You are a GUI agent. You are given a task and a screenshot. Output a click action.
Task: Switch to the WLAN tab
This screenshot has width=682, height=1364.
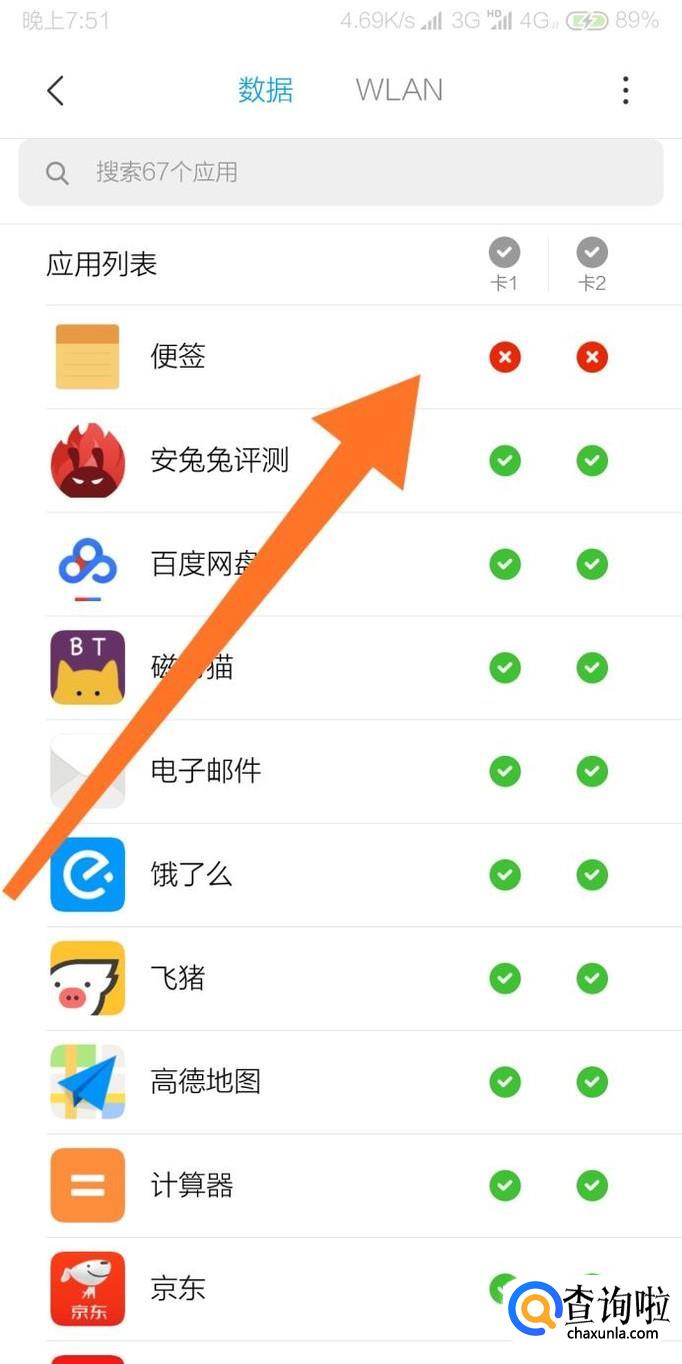(x=399, y=90)
